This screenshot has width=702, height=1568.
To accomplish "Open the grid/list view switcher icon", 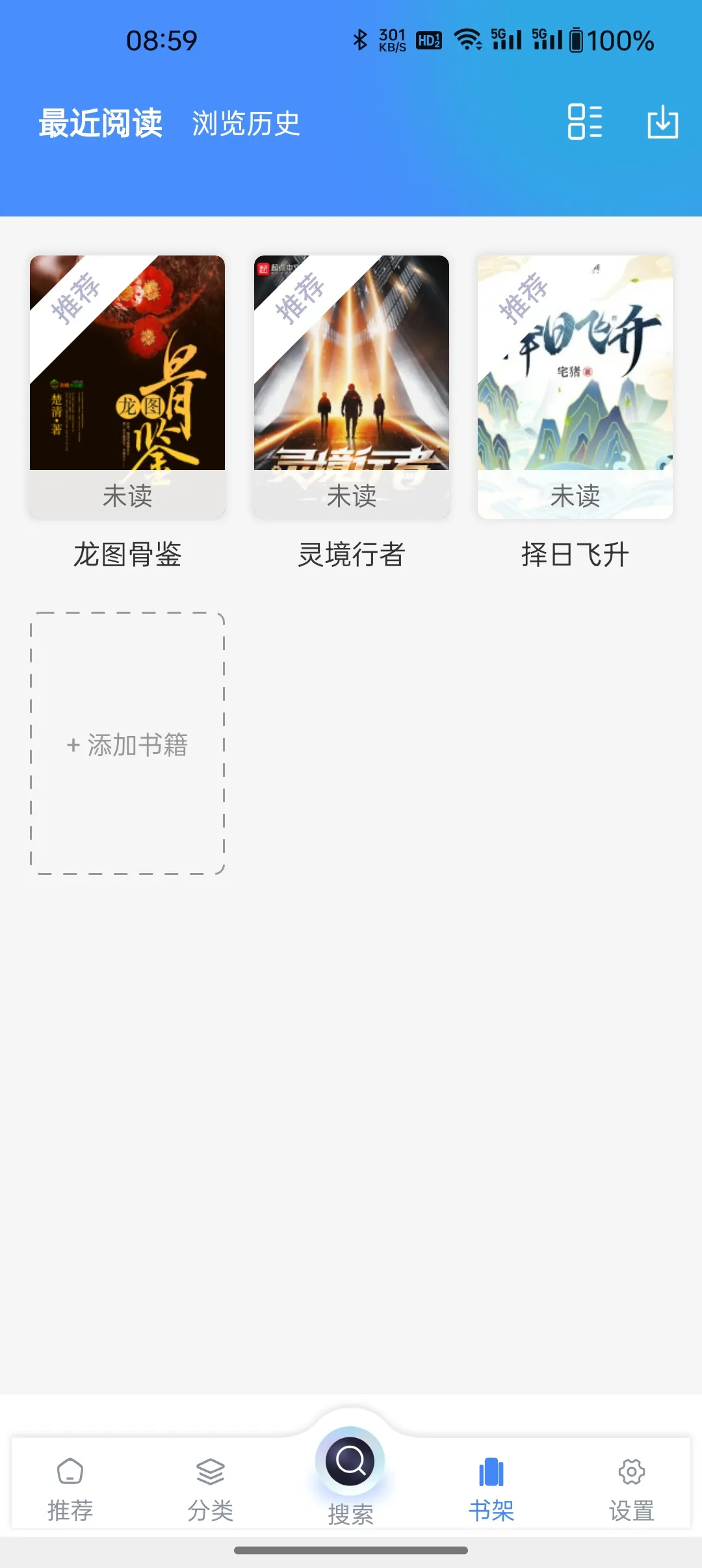I will click(584, 124).
